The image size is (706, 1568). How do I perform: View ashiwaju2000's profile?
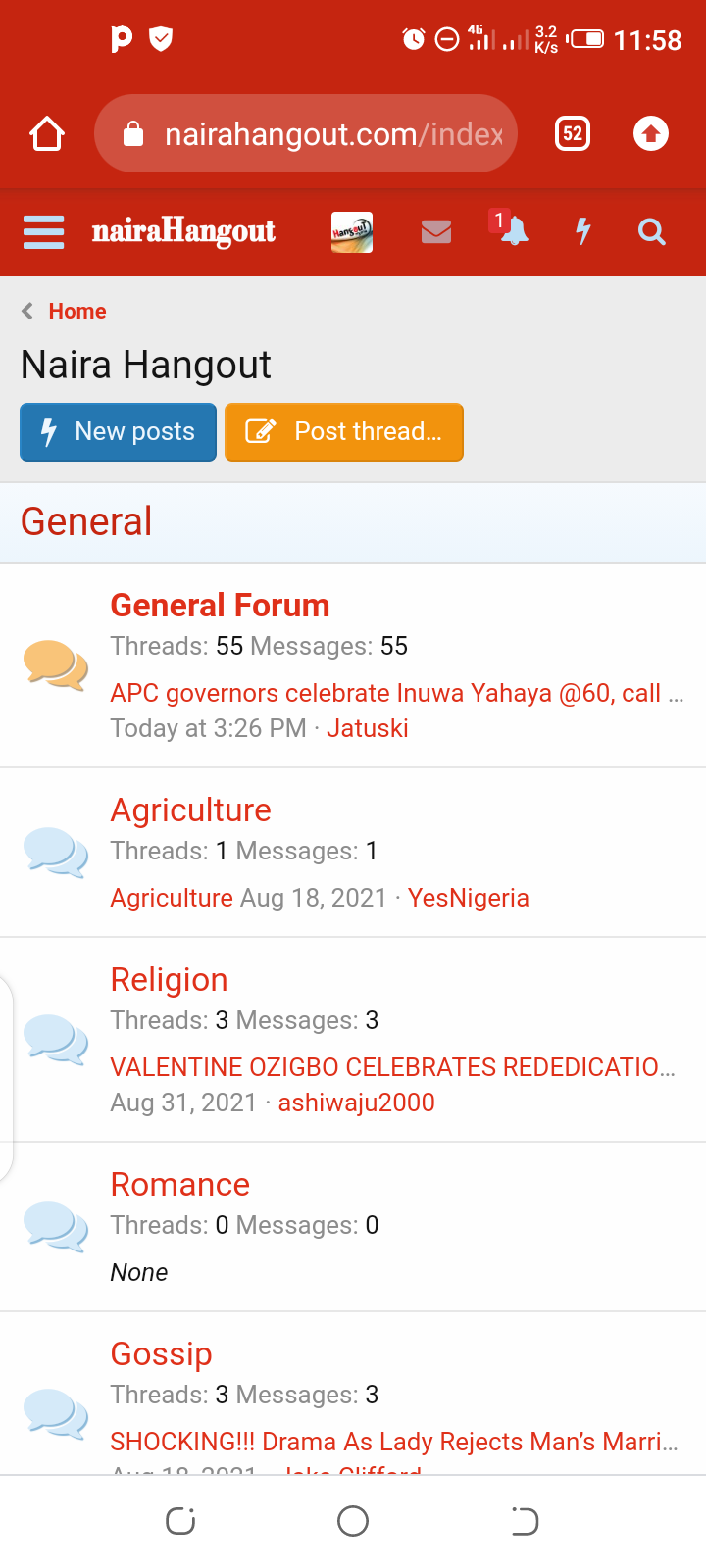click(356, 1103)
